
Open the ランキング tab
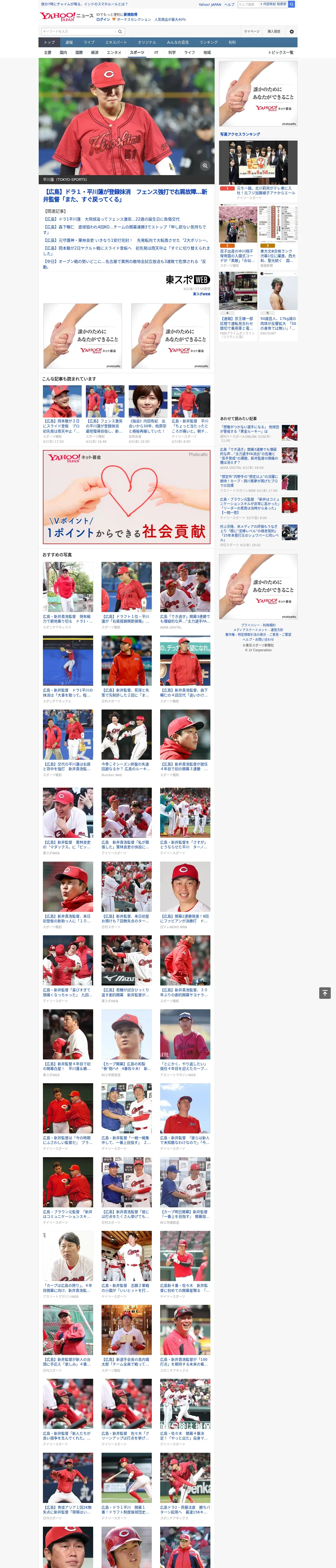(209, 43)
